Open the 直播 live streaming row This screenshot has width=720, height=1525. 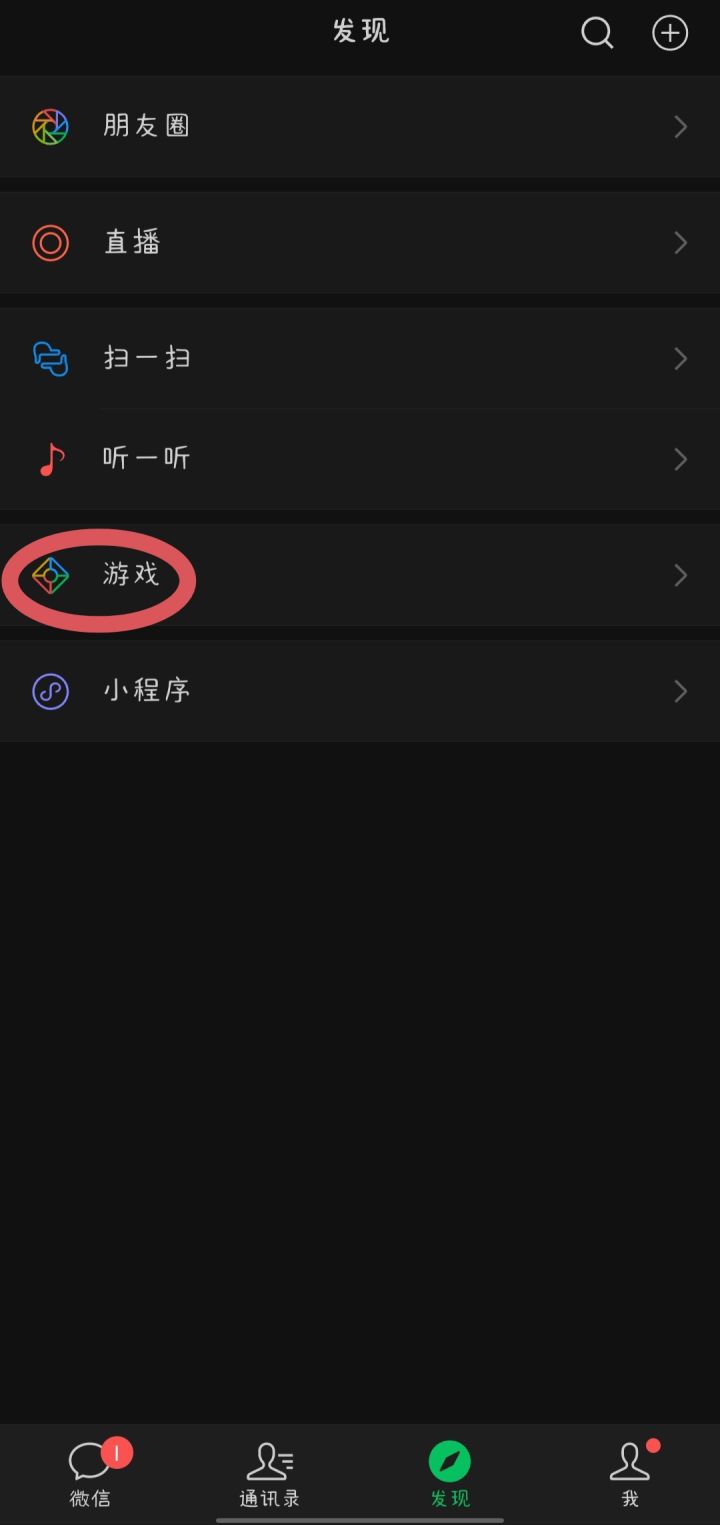pos(360,243)
